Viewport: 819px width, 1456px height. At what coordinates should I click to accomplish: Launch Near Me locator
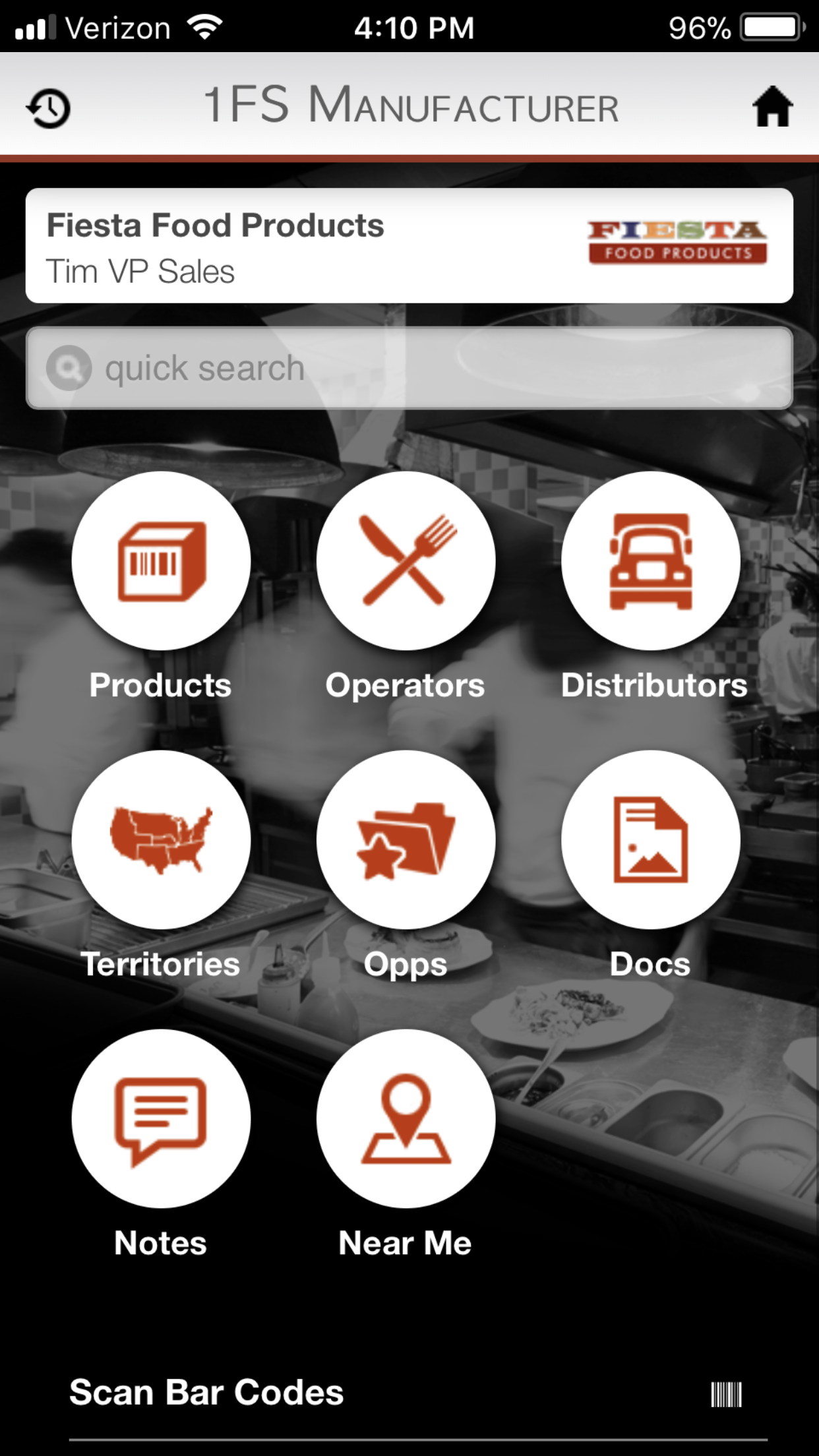pyautogui.click(x=406, y=1119)
